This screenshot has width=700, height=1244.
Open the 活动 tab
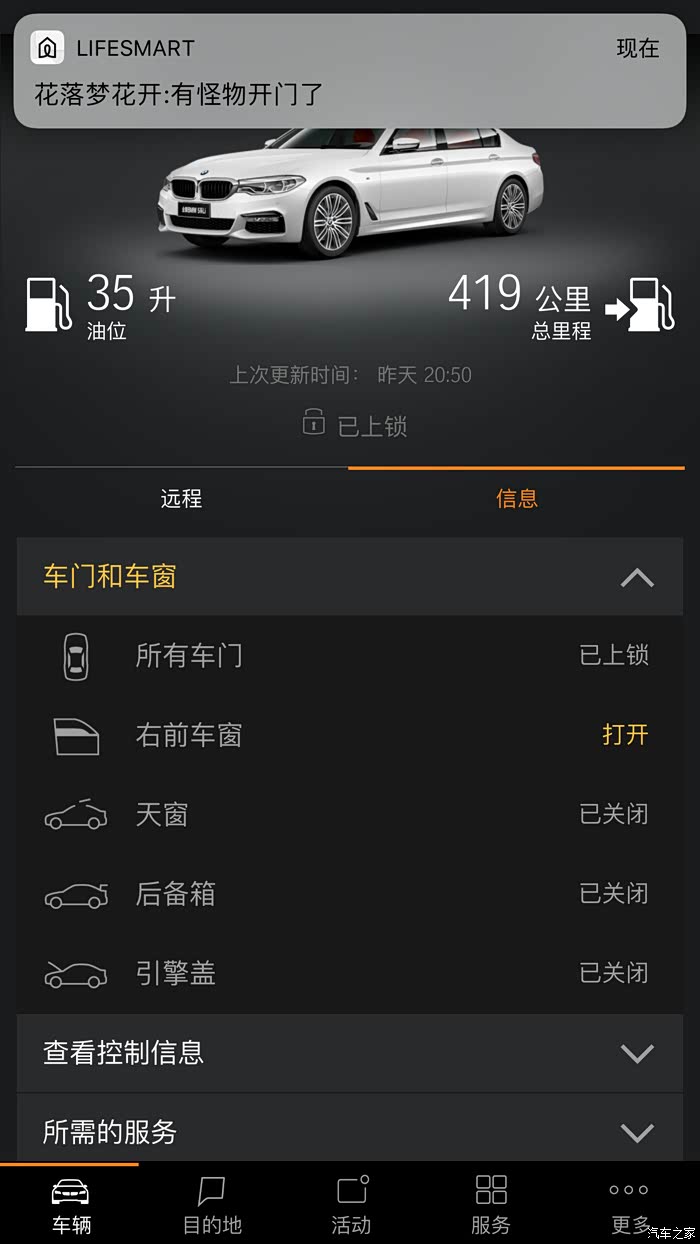click(351, 1204)
